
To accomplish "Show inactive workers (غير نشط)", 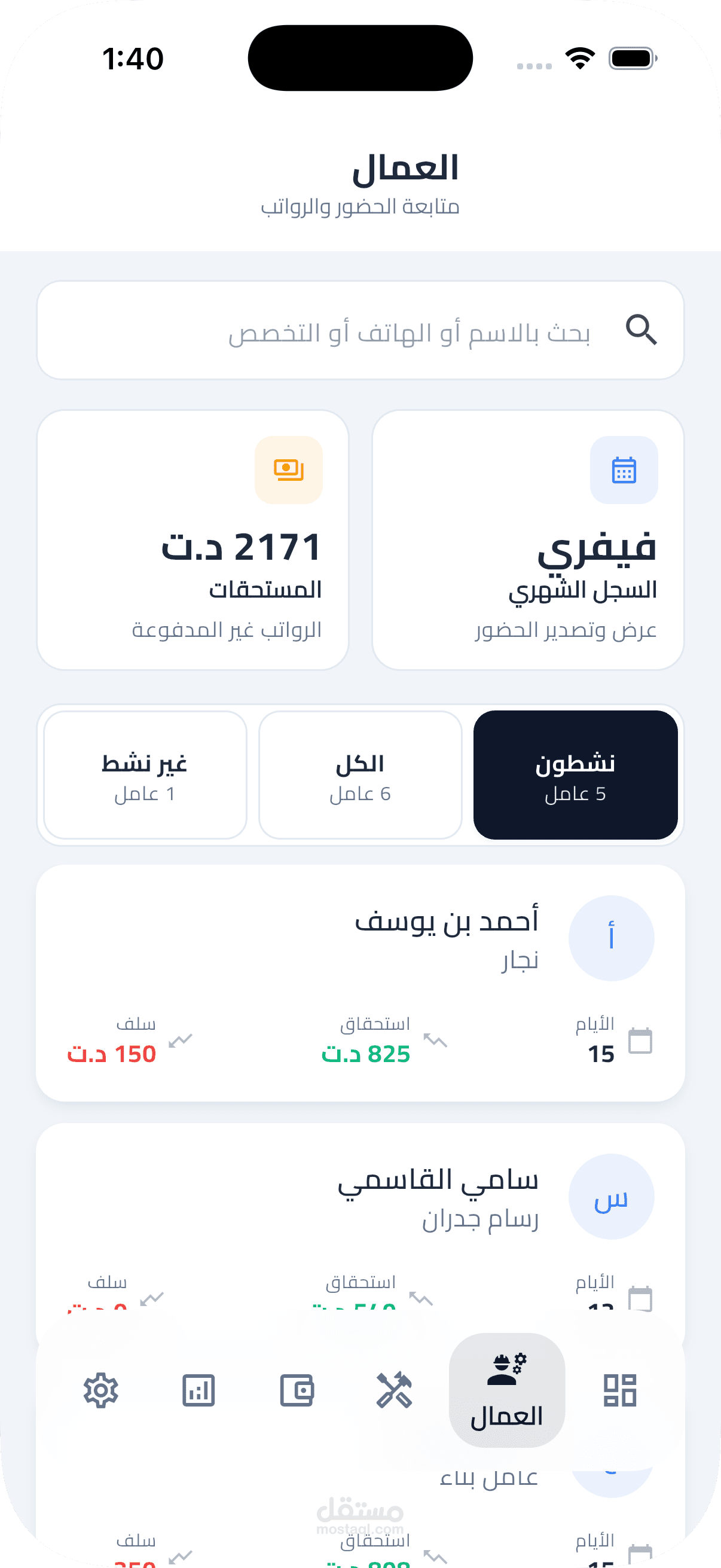I will point(145,775).
